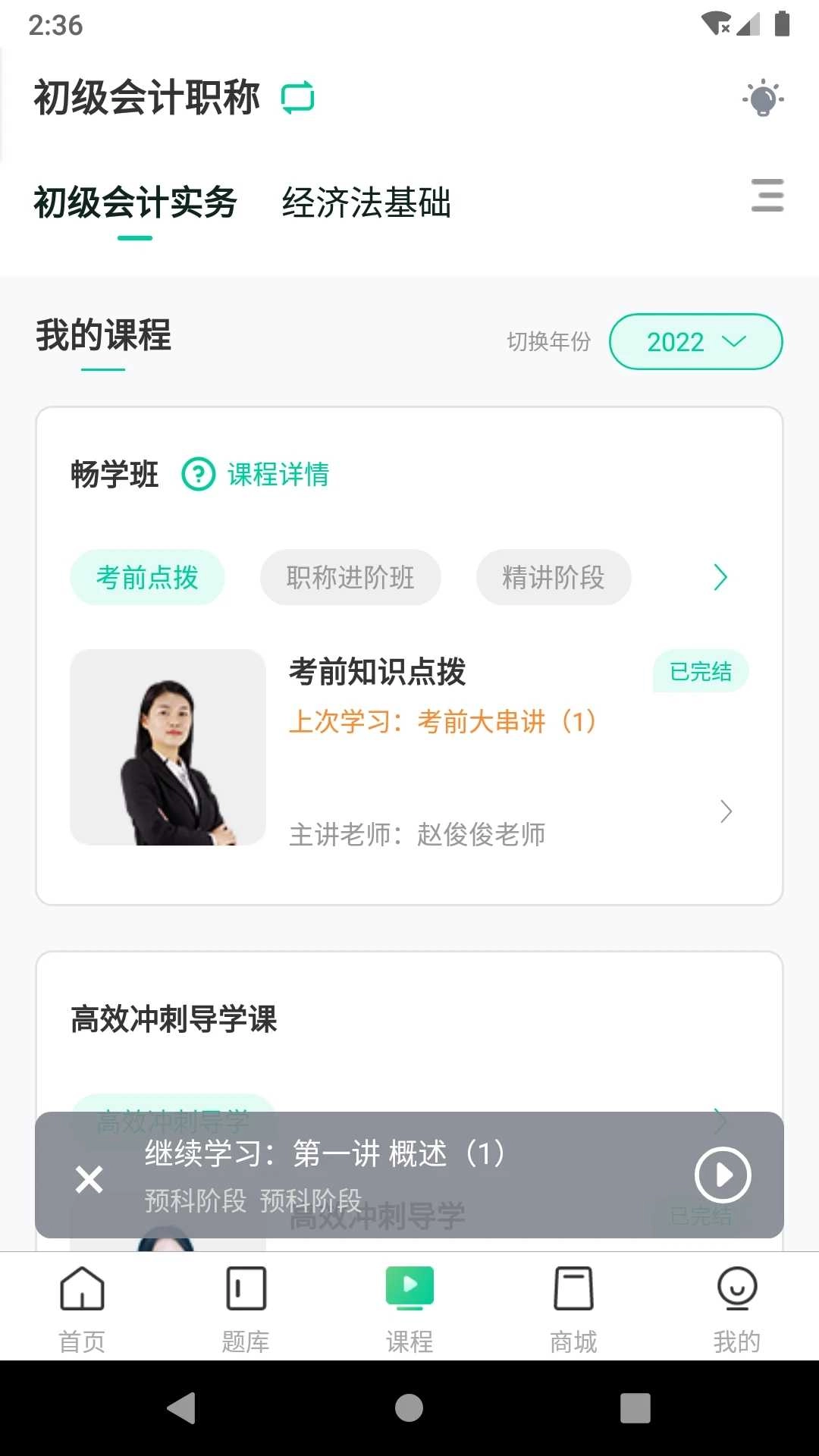Tap the question mark beside 畅学班

(x=197, y=475)
